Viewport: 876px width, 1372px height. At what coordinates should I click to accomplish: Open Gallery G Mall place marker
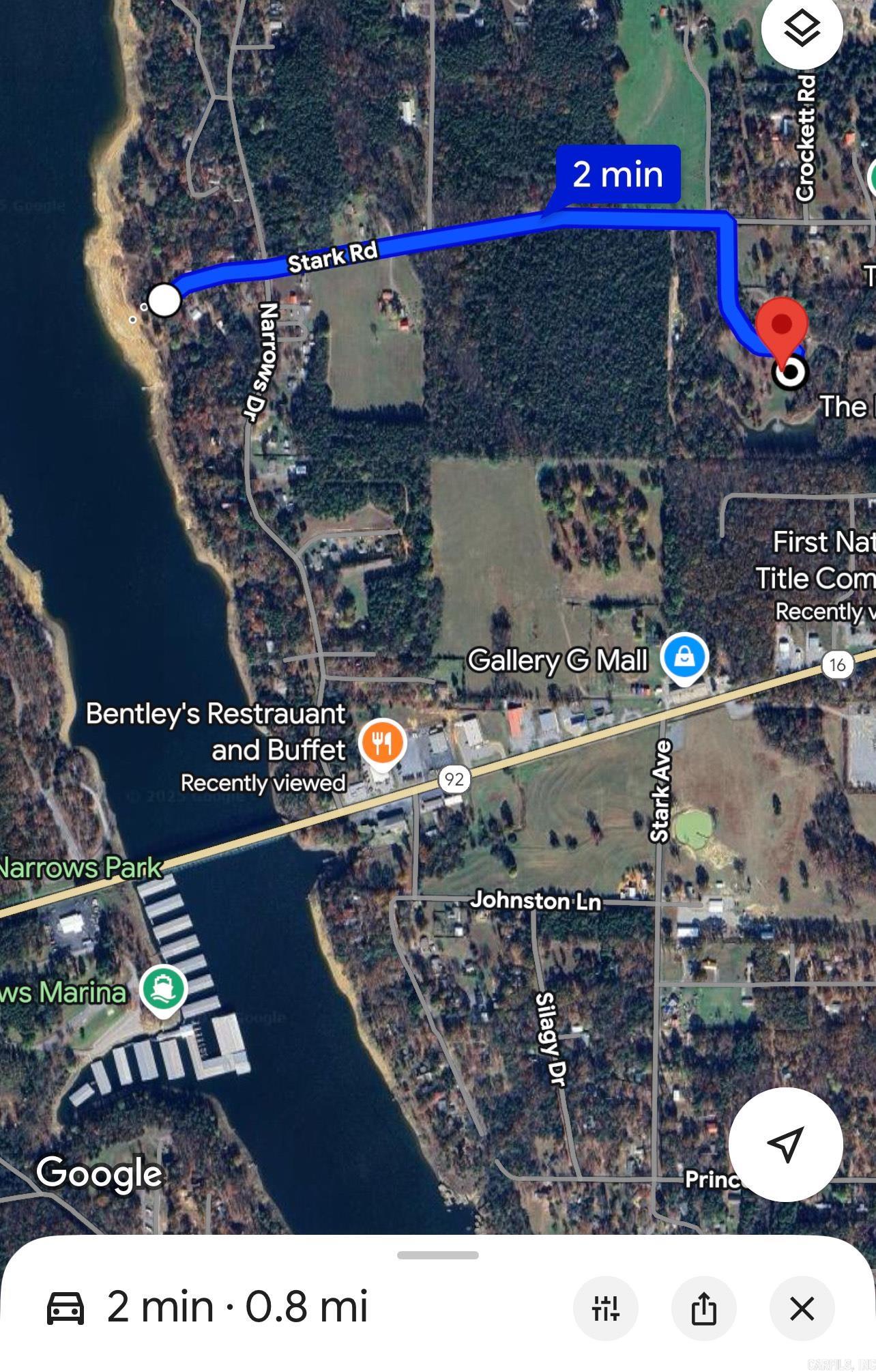pos(685,658)
